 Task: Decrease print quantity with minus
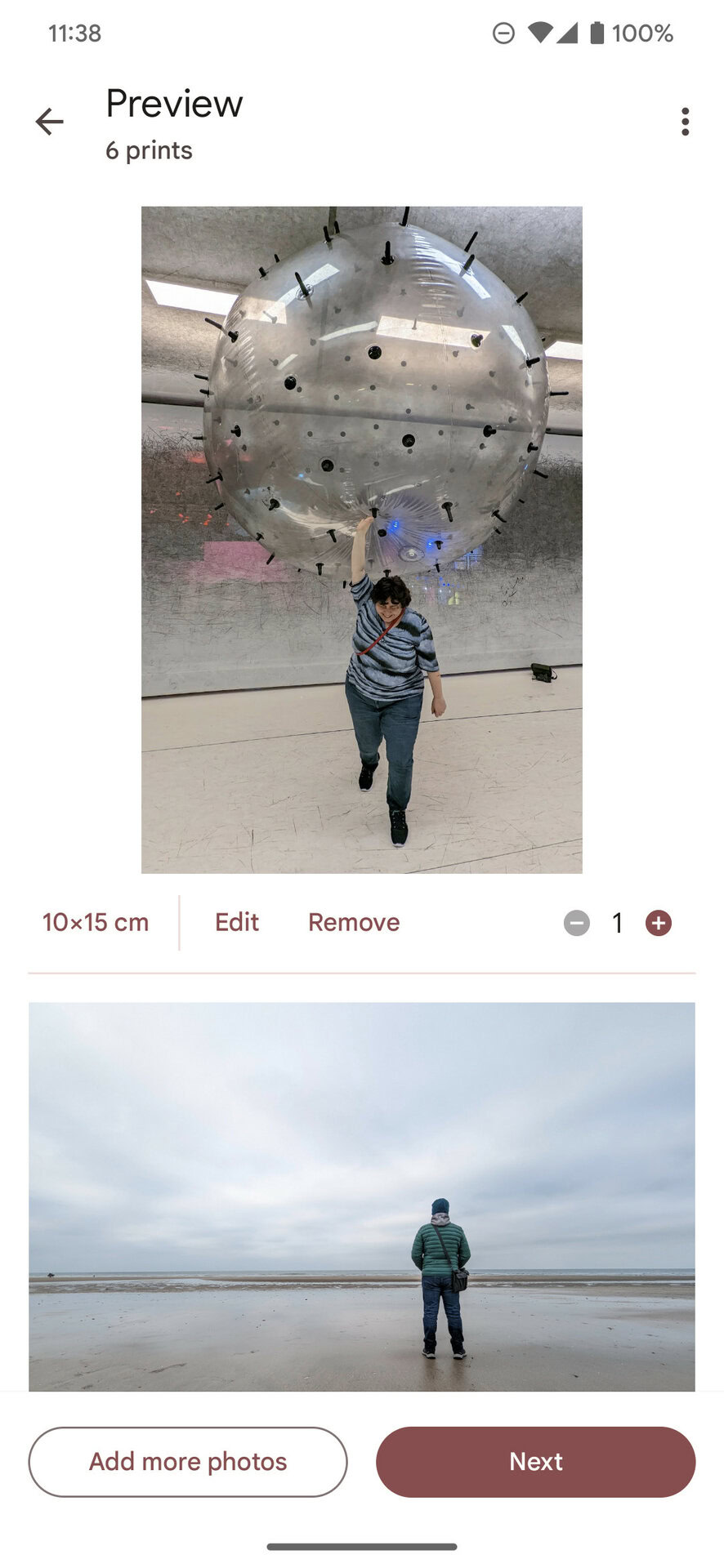point(577,923)
